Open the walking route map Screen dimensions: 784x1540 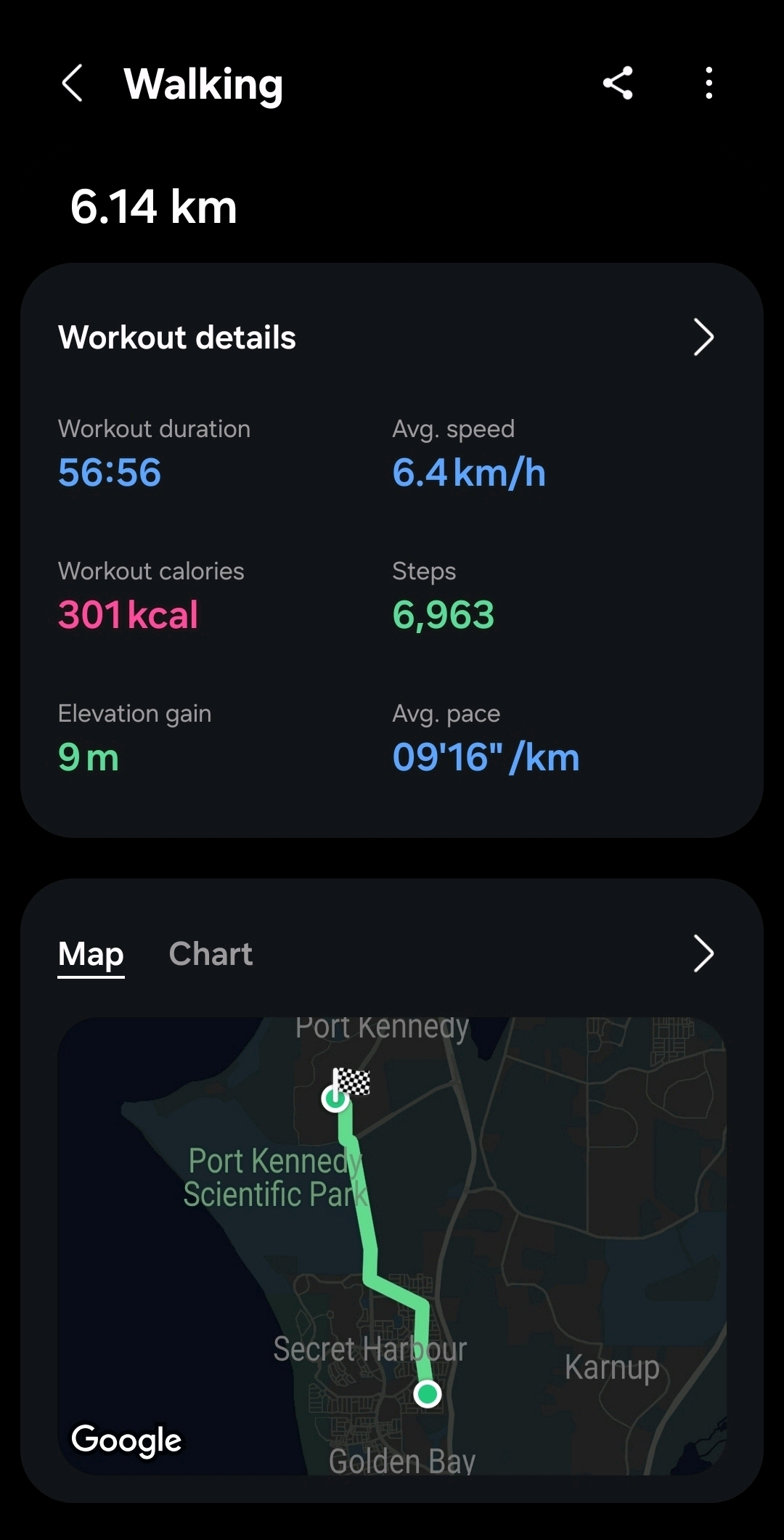[x=392, y=1245]
